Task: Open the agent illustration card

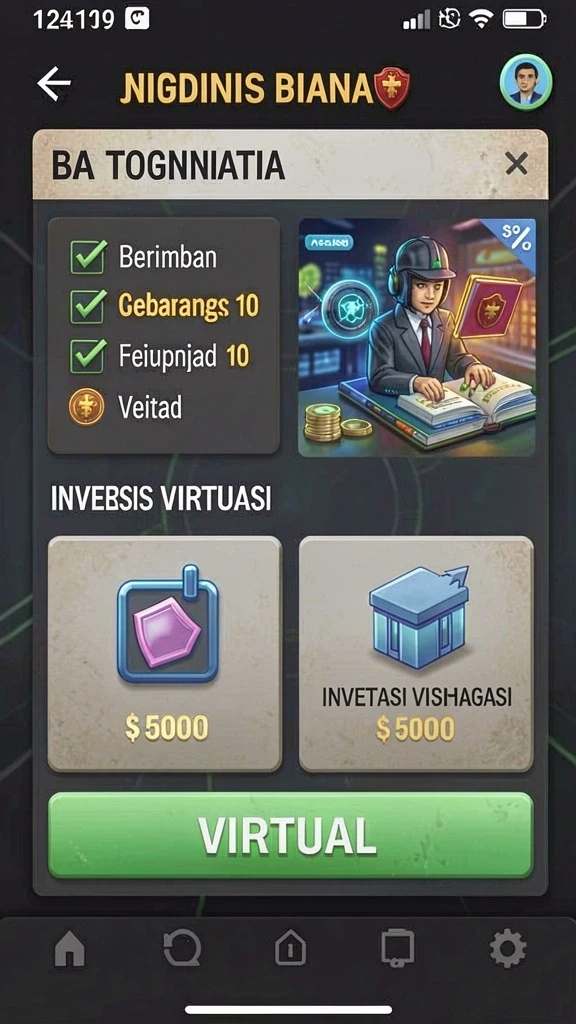Action: pyautogui.click(x=417, y=337)
